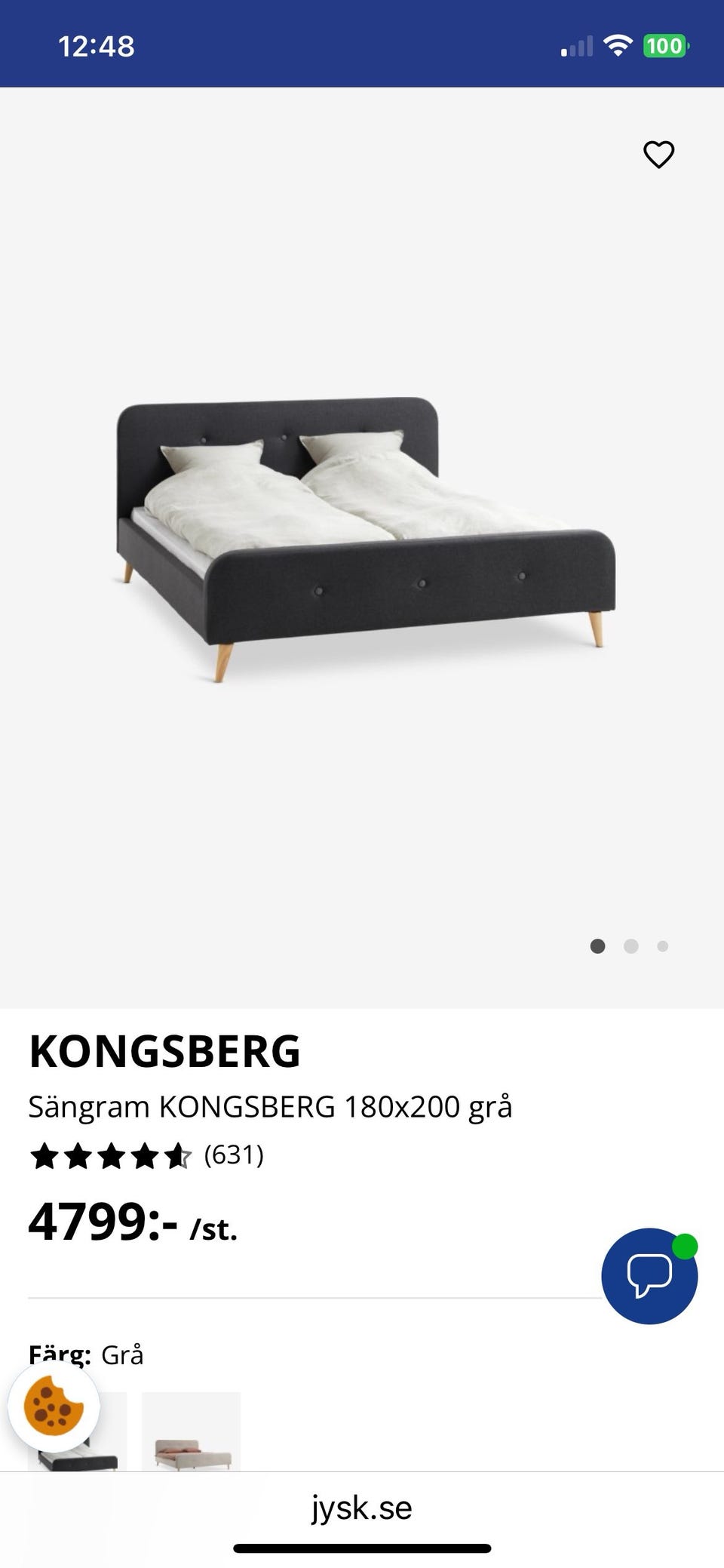Click the clock showing 12:48

pyautogui.click(x=97, y=45)
